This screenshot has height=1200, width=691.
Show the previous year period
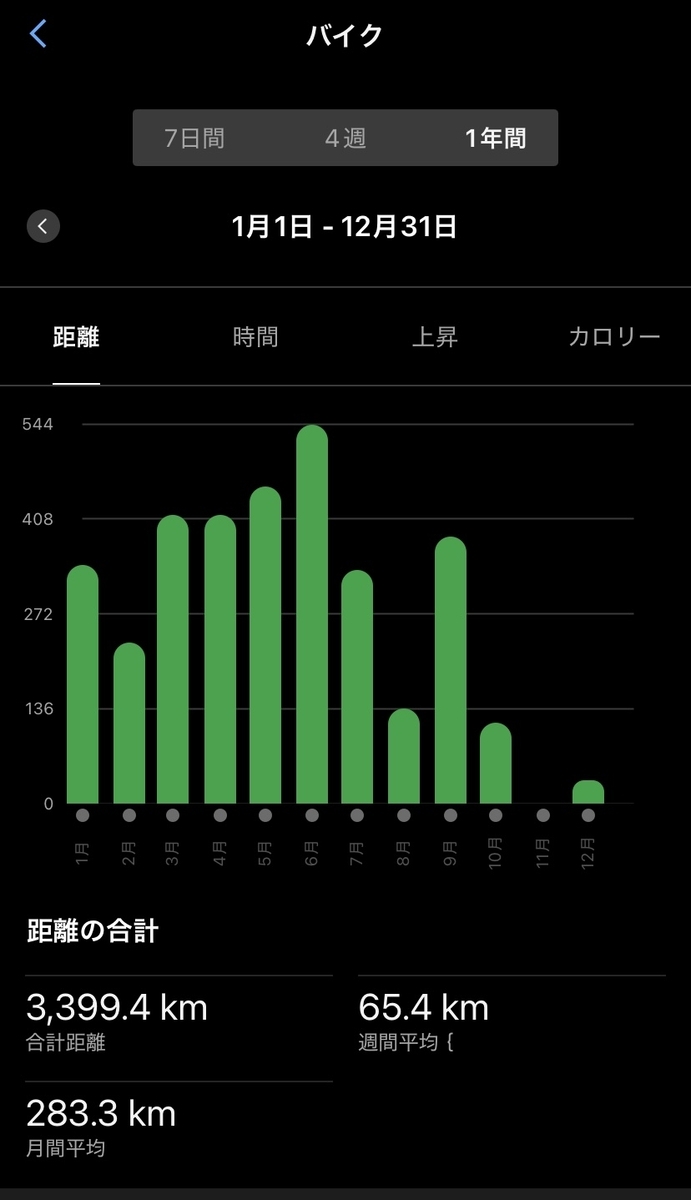[x=43, y=226]
